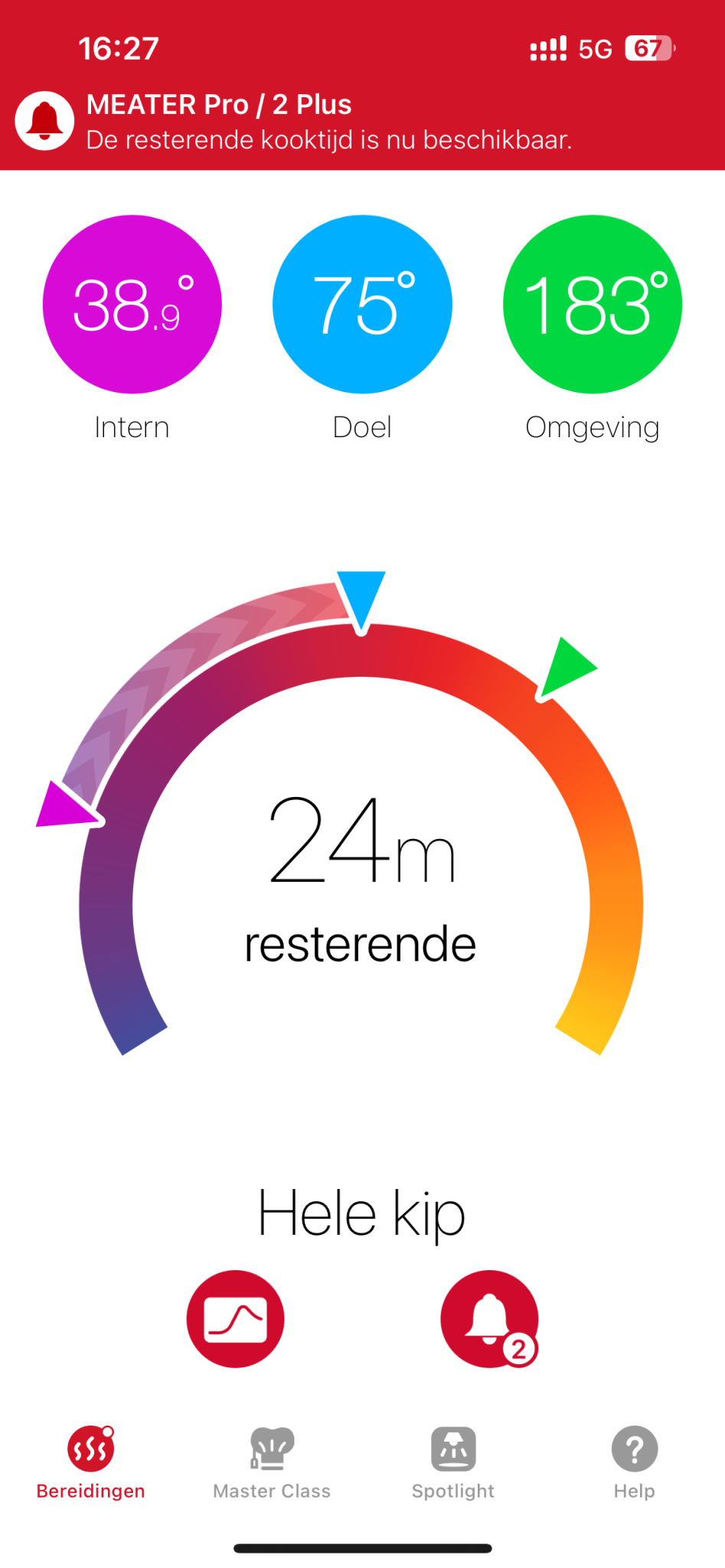The image size is (725, 1568).
Task: Open the temperature graph button
Action: point(235,1318)
